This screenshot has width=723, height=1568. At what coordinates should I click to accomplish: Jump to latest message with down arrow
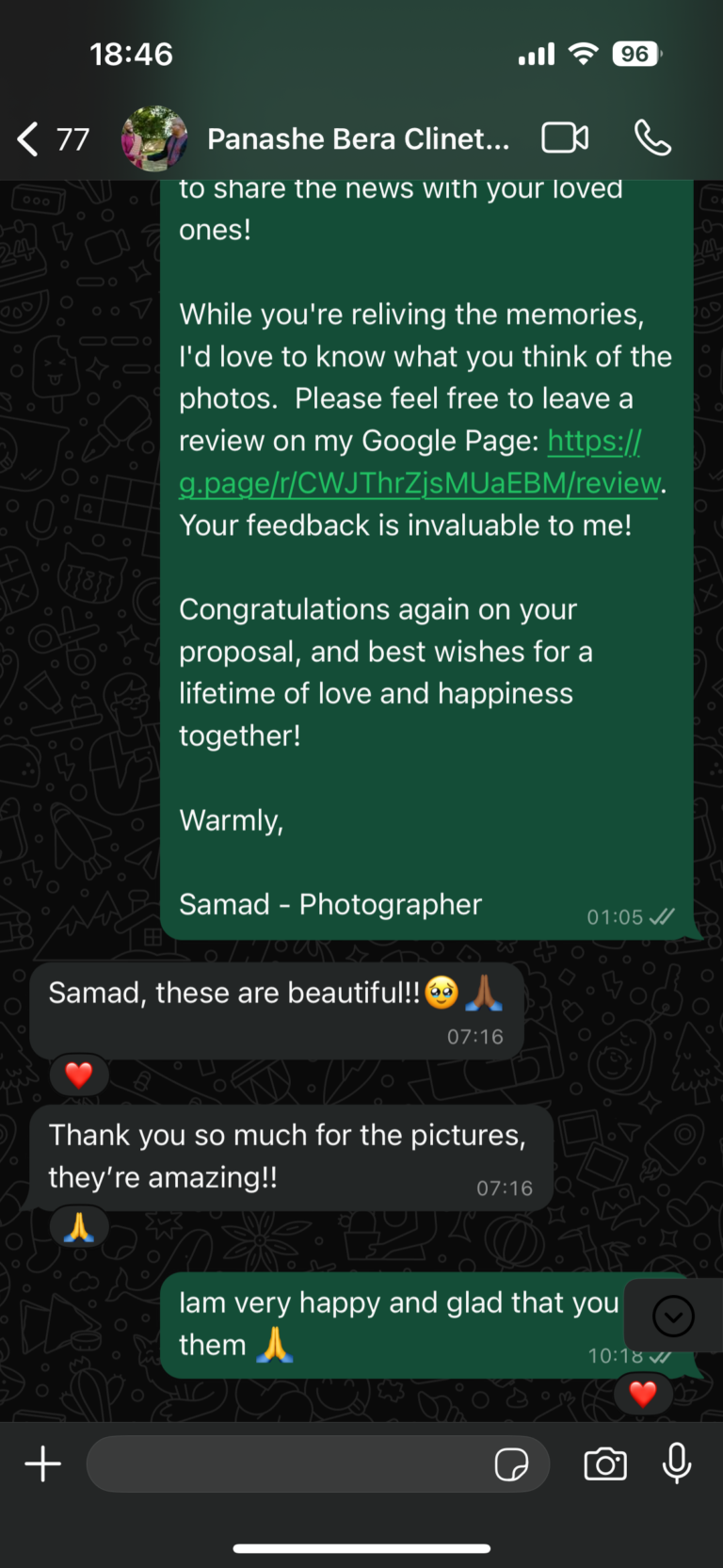pyautogui.click(x=673, y=1316)
